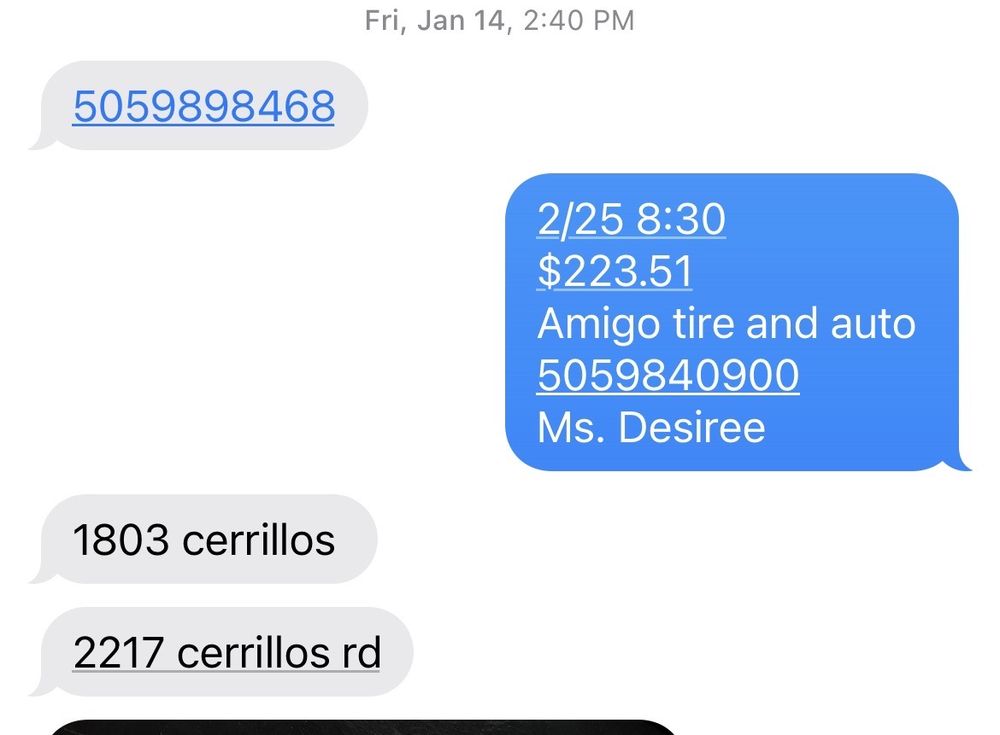Call the linked number 5059898468

[x=203, y=106]
